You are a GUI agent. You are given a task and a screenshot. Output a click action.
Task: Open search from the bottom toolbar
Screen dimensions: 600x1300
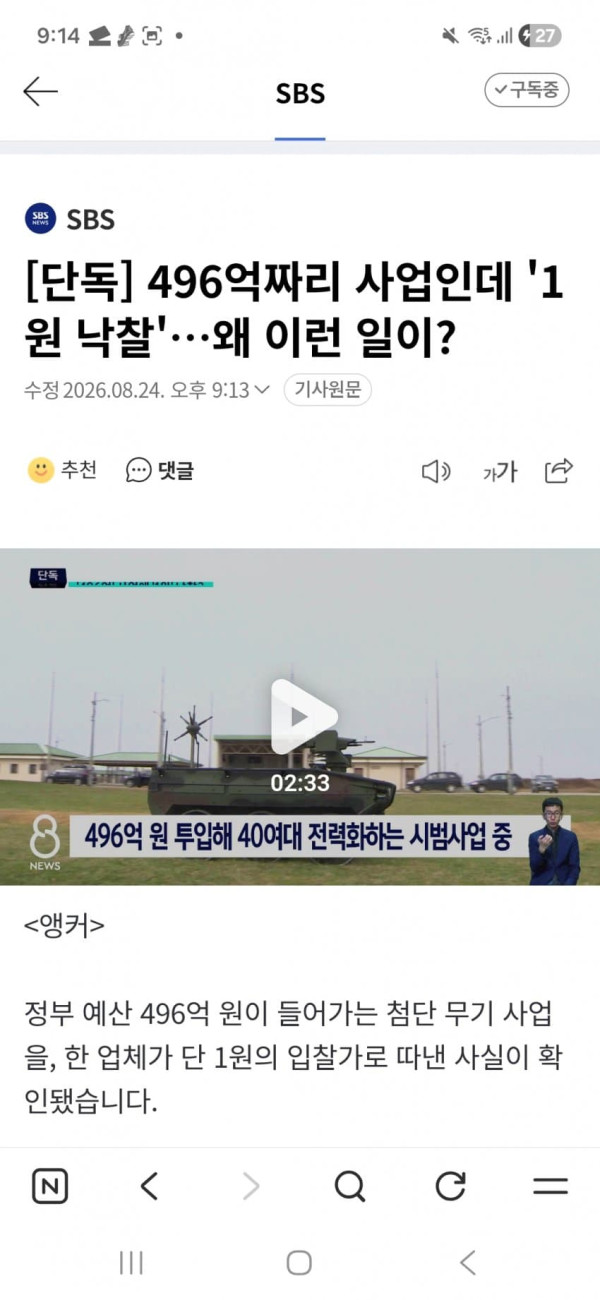coord(350,1187)
